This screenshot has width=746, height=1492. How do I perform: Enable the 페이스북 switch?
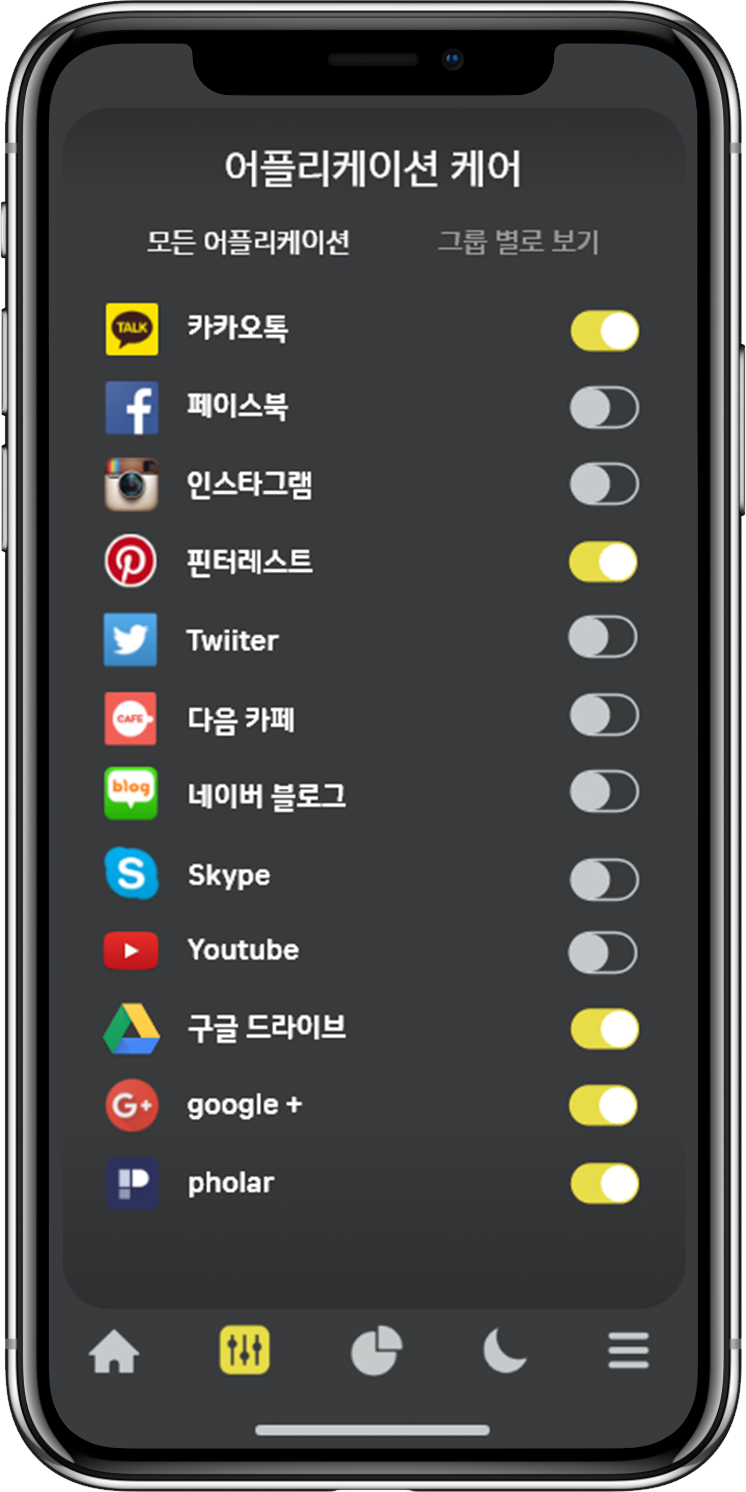604,408
